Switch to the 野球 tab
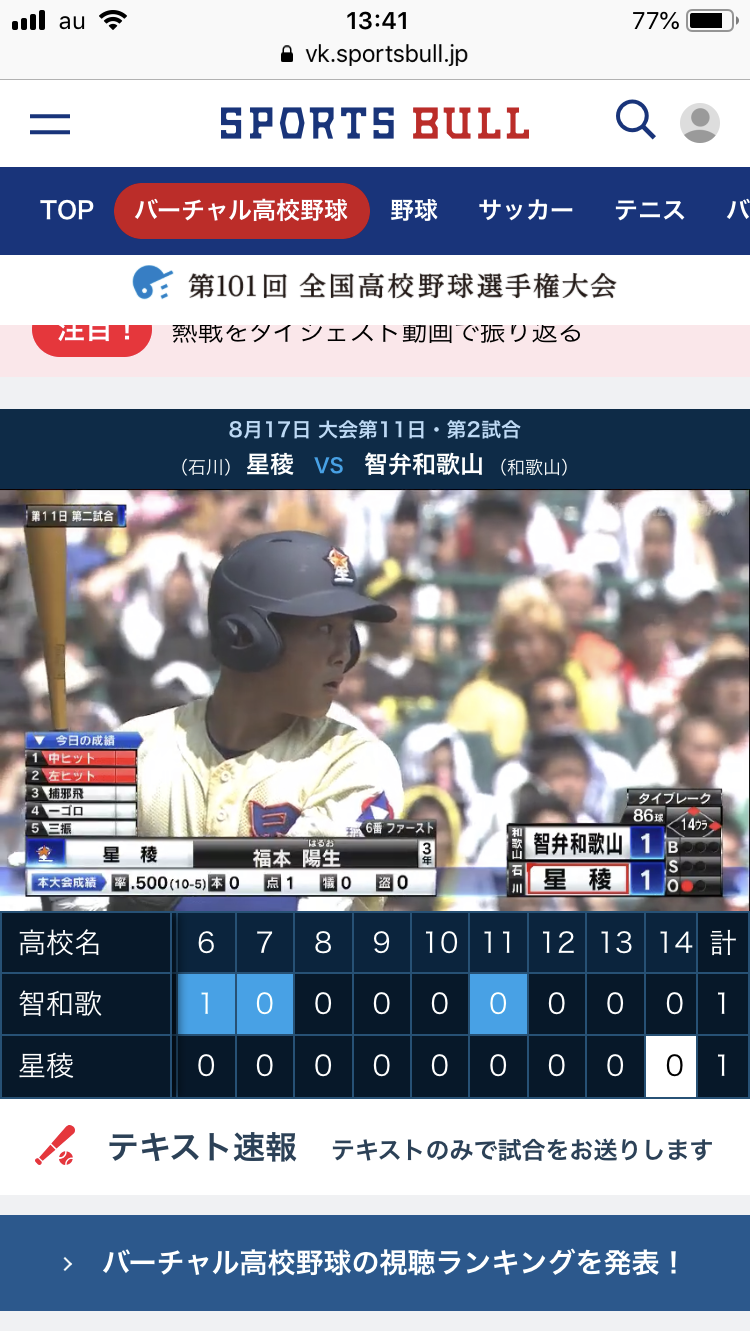 [414, 210]
